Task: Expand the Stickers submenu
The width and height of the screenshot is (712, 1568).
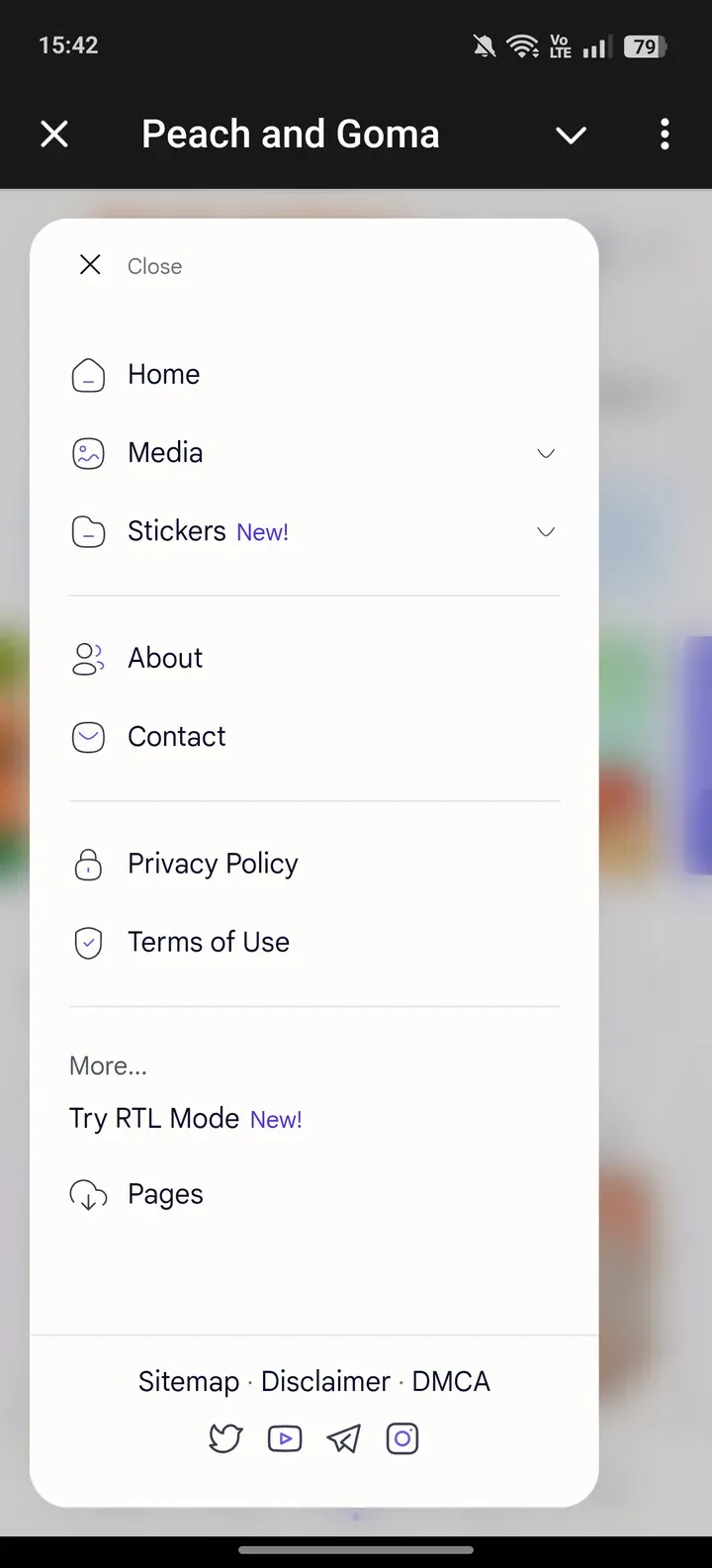Action: 546,532
